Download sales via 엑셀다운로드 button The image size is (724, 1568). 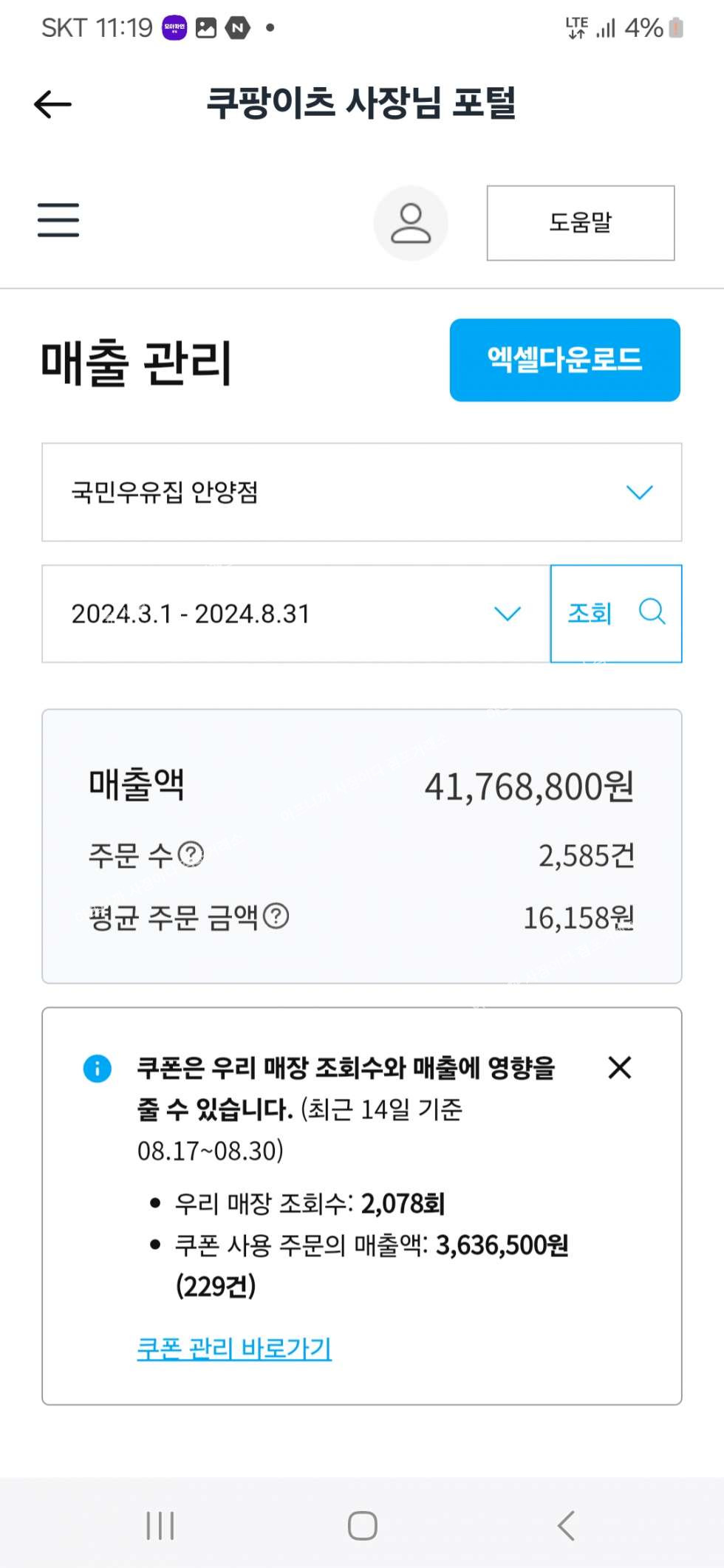click(x=565, y=360)
